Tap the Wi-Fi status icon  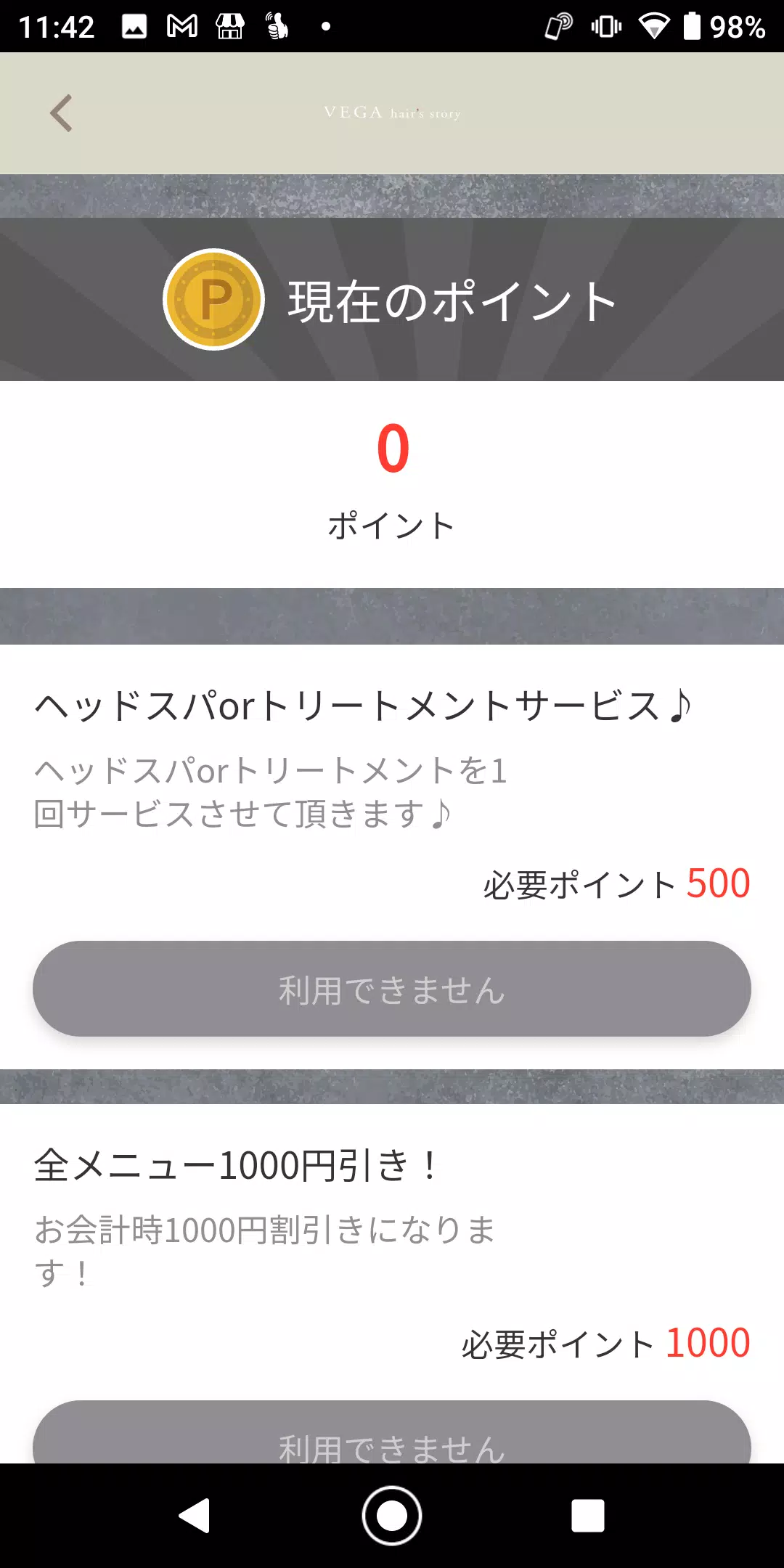(x=656, y=25)
